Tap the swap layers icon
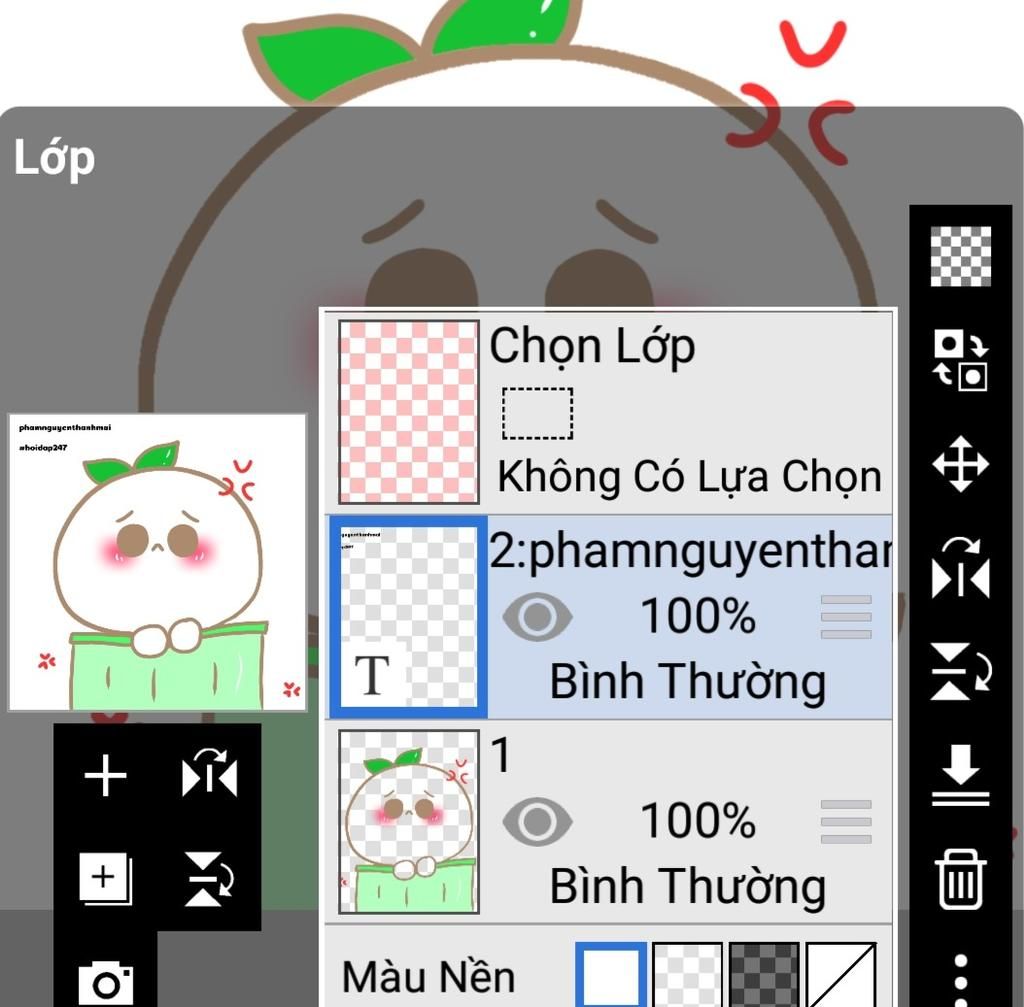 (960, 360)
